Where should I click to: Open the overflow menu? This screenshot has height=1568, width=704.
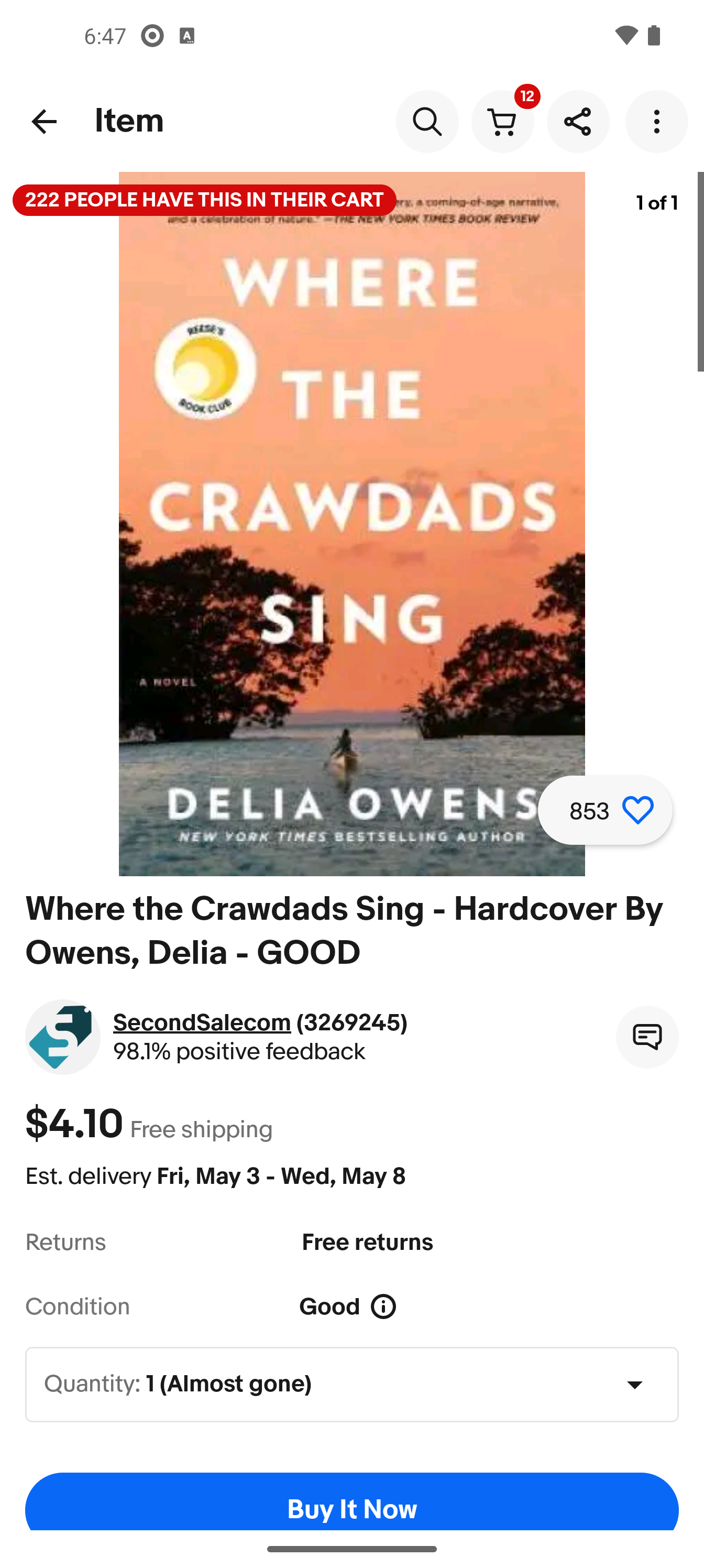tap(656, 121)
